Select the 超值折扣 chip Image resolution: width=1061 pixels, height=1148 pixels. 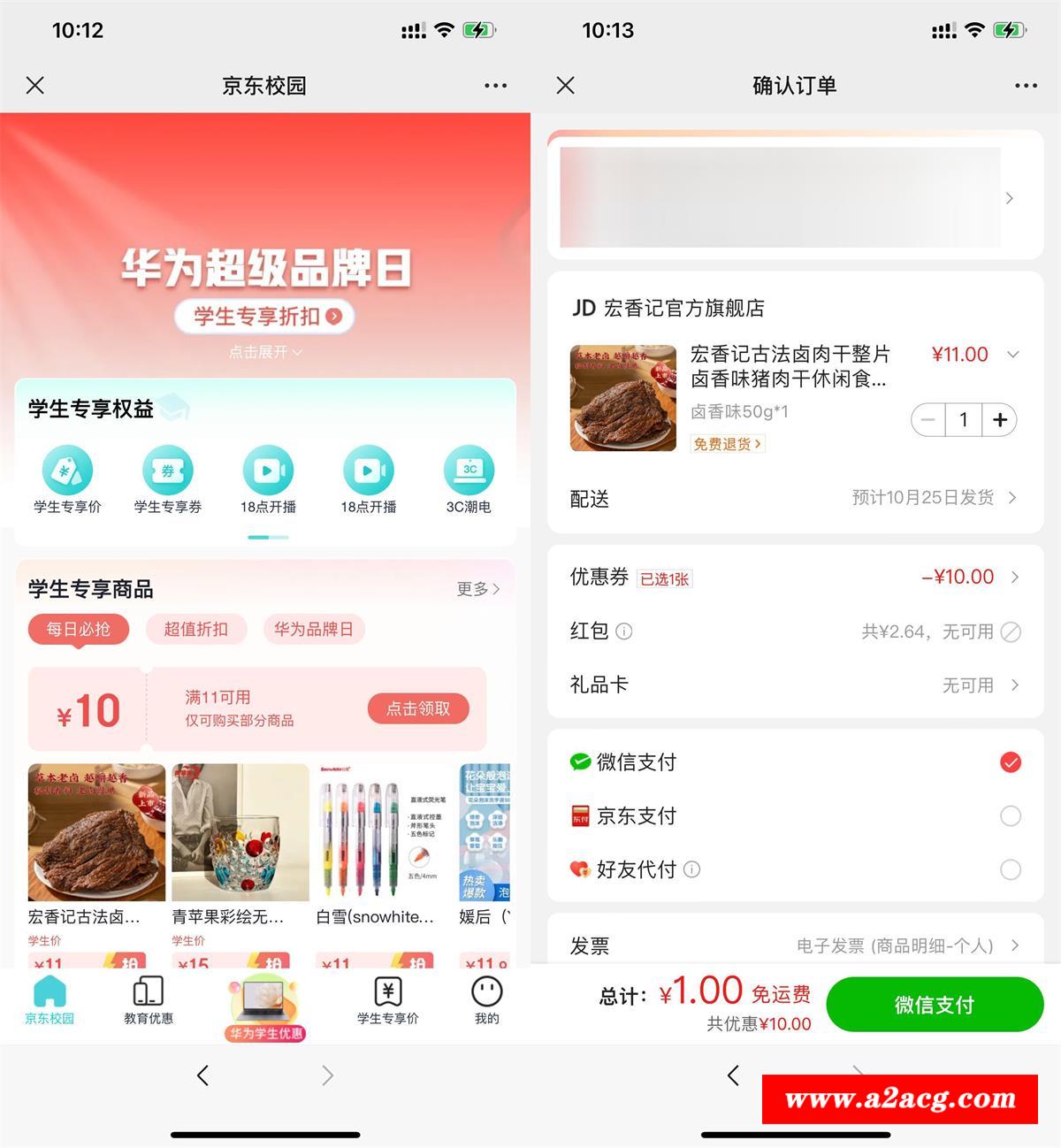(196, 630)
